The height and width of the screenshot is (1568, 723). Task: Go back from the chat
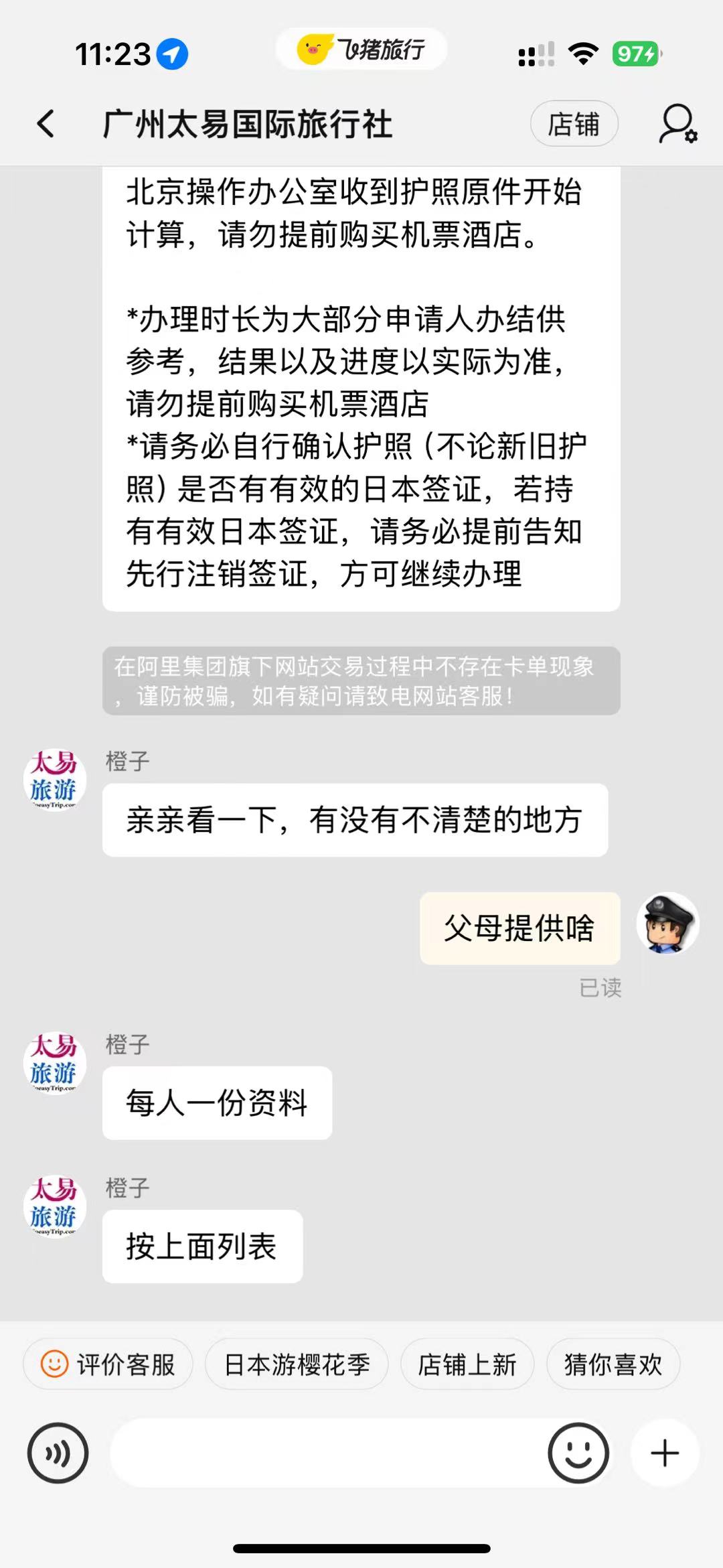[46, 124]
